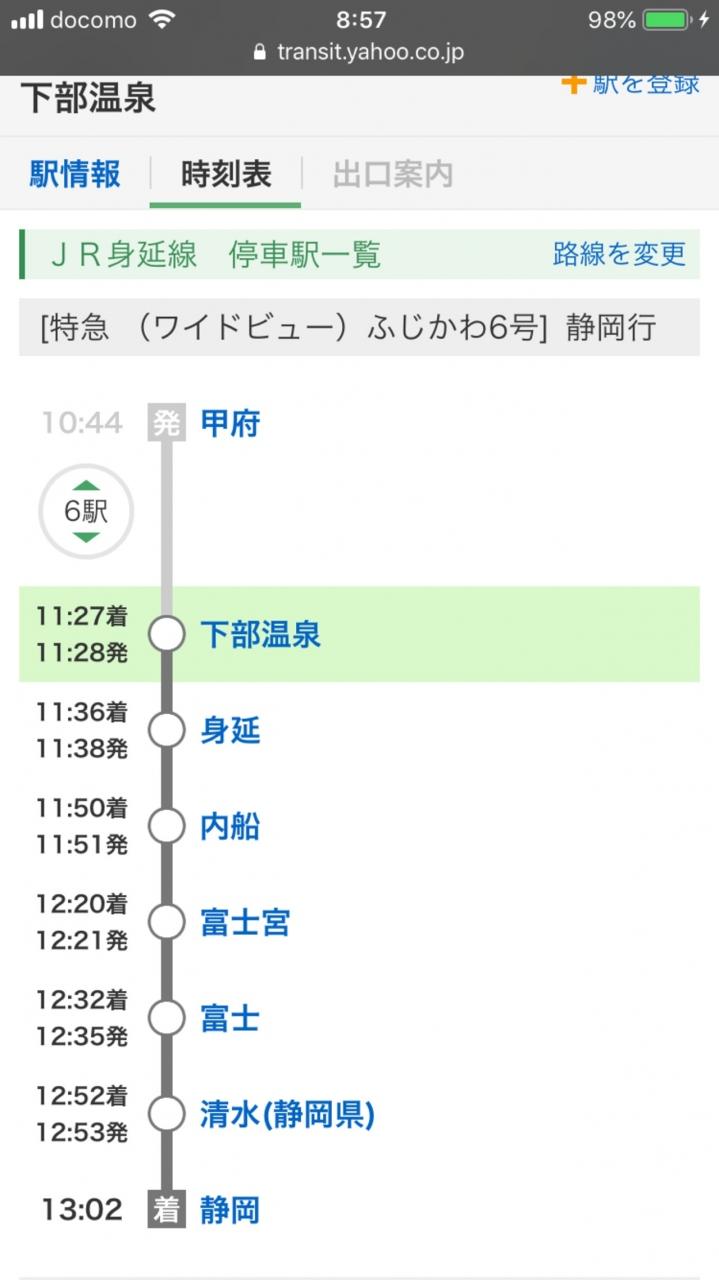Open 身延 station link

click(x=230, y=731)
